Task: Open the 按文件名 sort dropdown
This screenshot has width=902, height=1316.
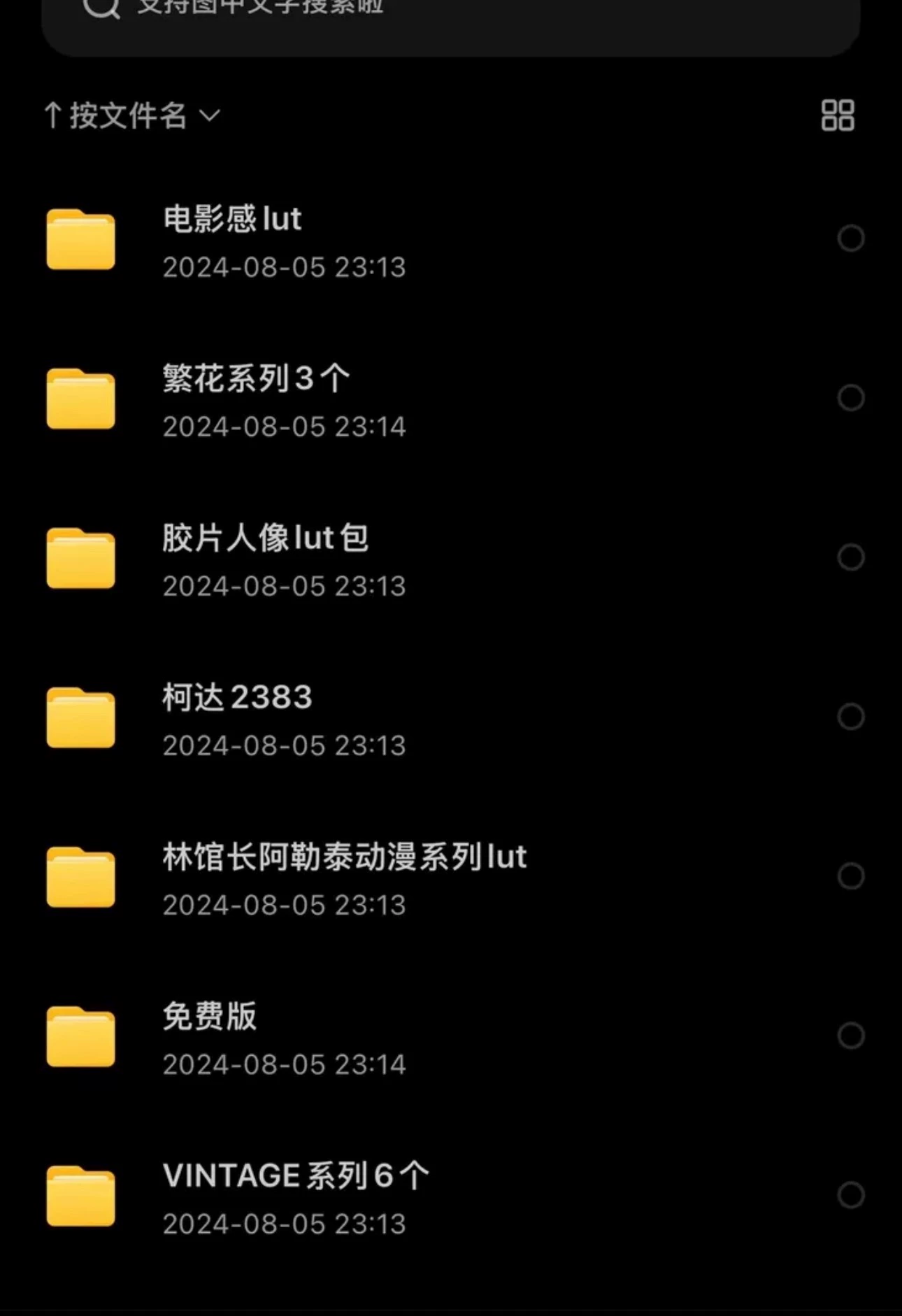Action: pyautogui.click(x=133, y=115)
